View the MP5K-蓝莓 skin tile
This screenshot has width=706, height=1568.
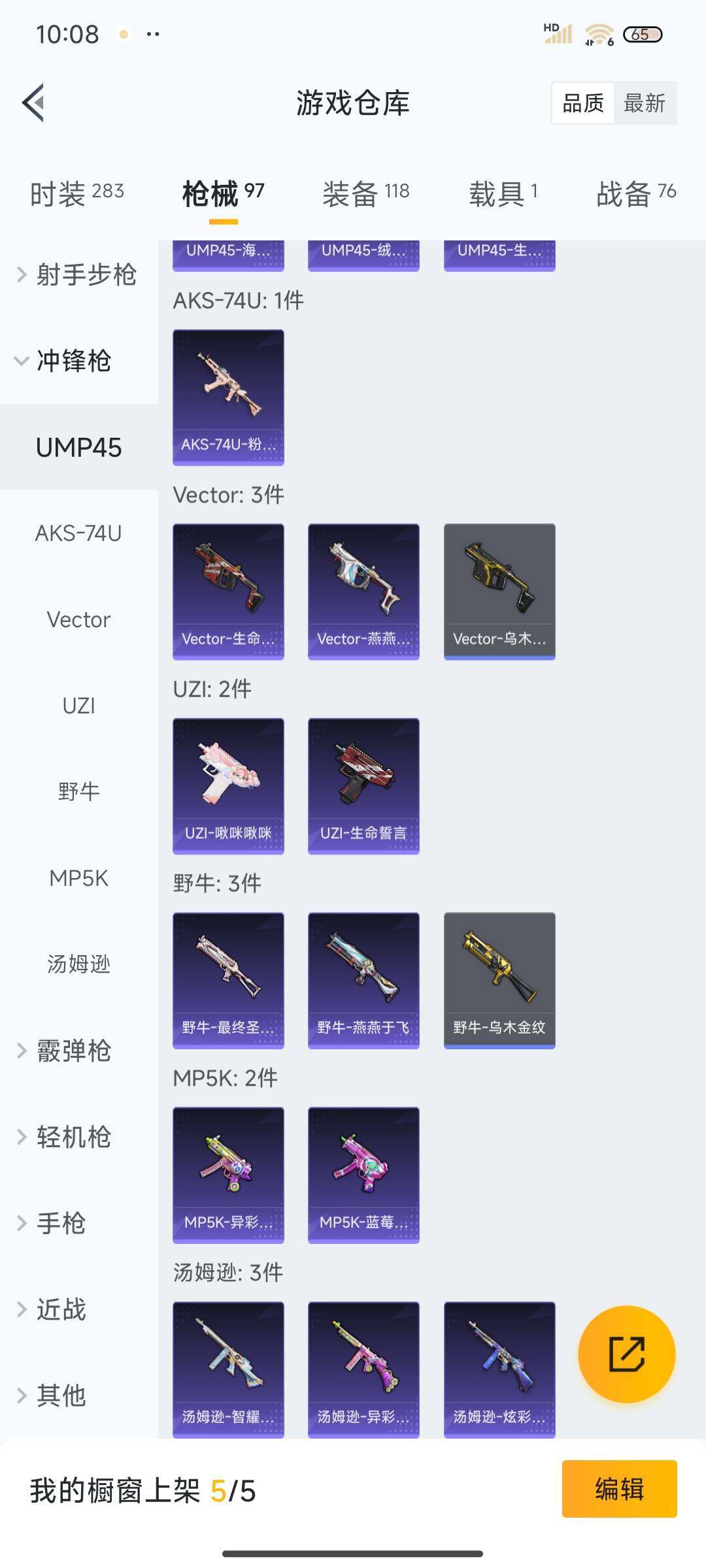(363, 1174)
